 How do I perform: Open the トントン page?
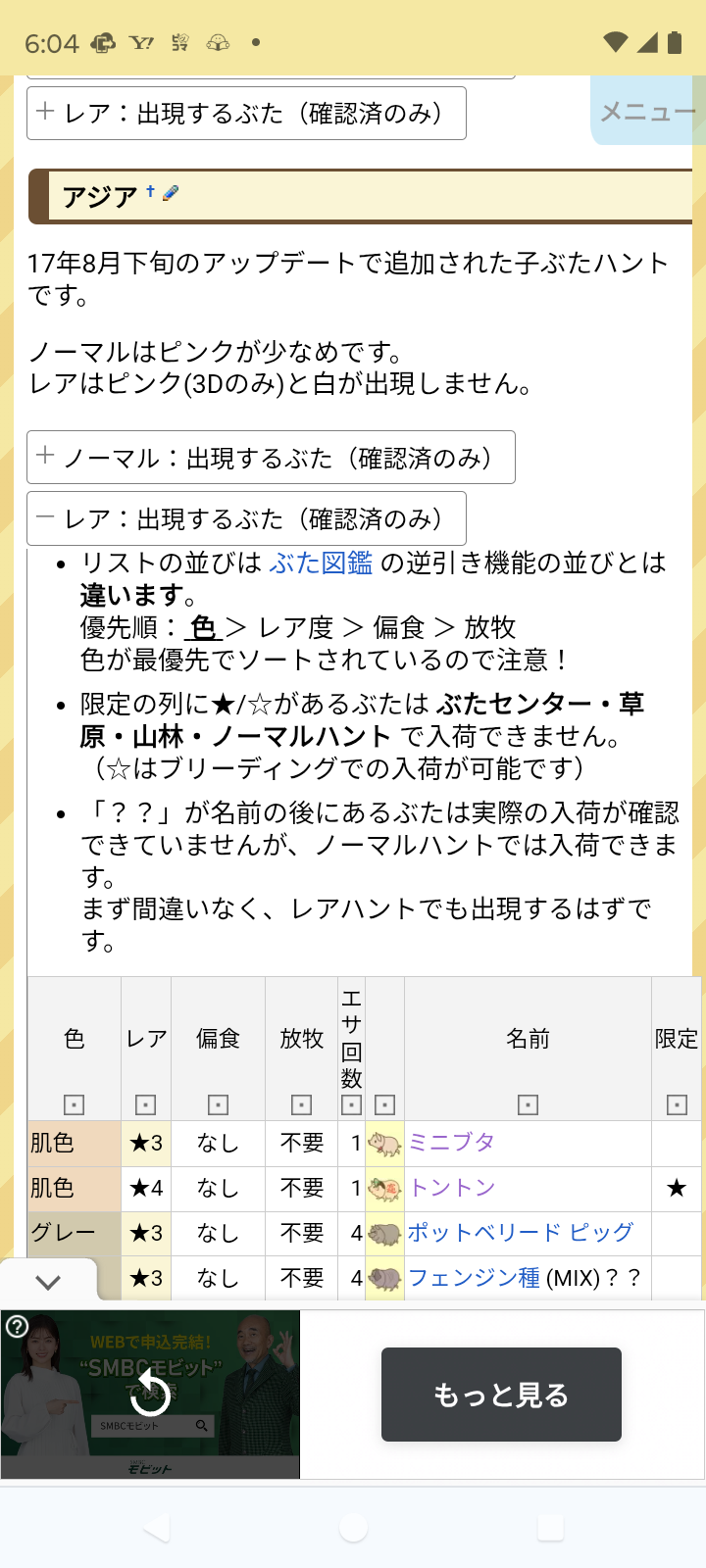(x=452, y=1188)
